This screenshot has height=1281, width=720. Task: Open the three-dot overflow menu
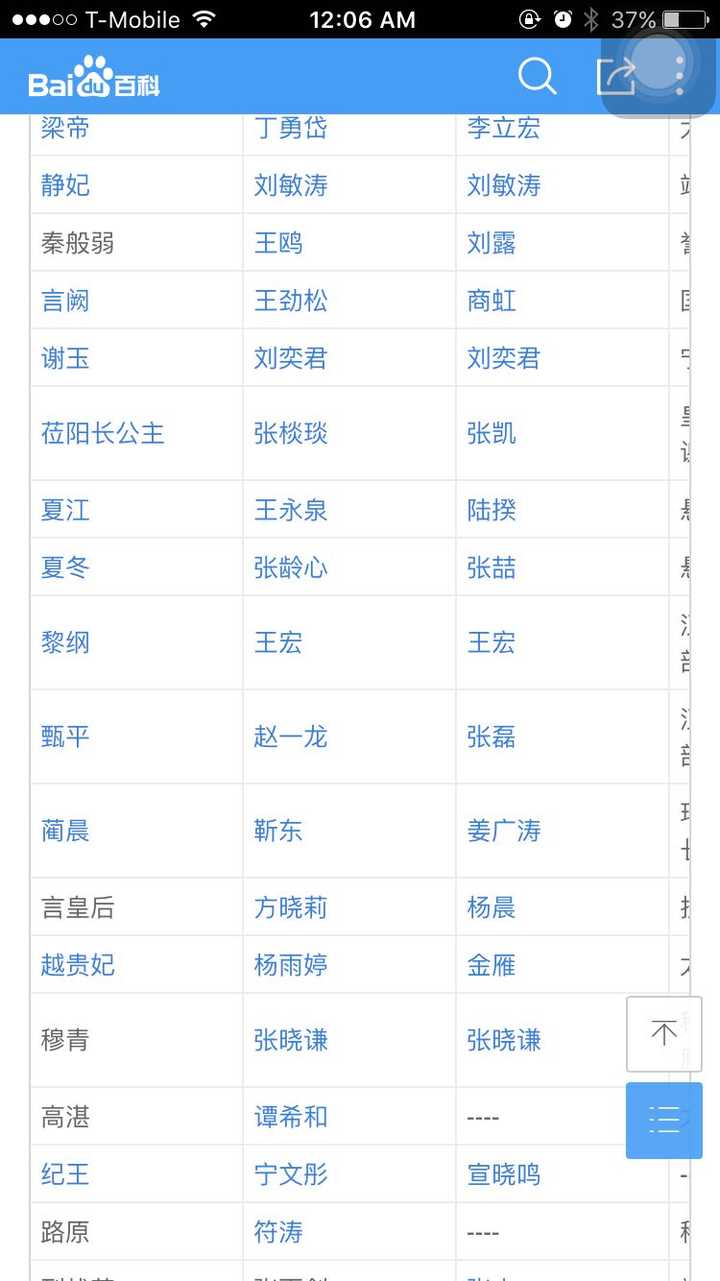680,76
